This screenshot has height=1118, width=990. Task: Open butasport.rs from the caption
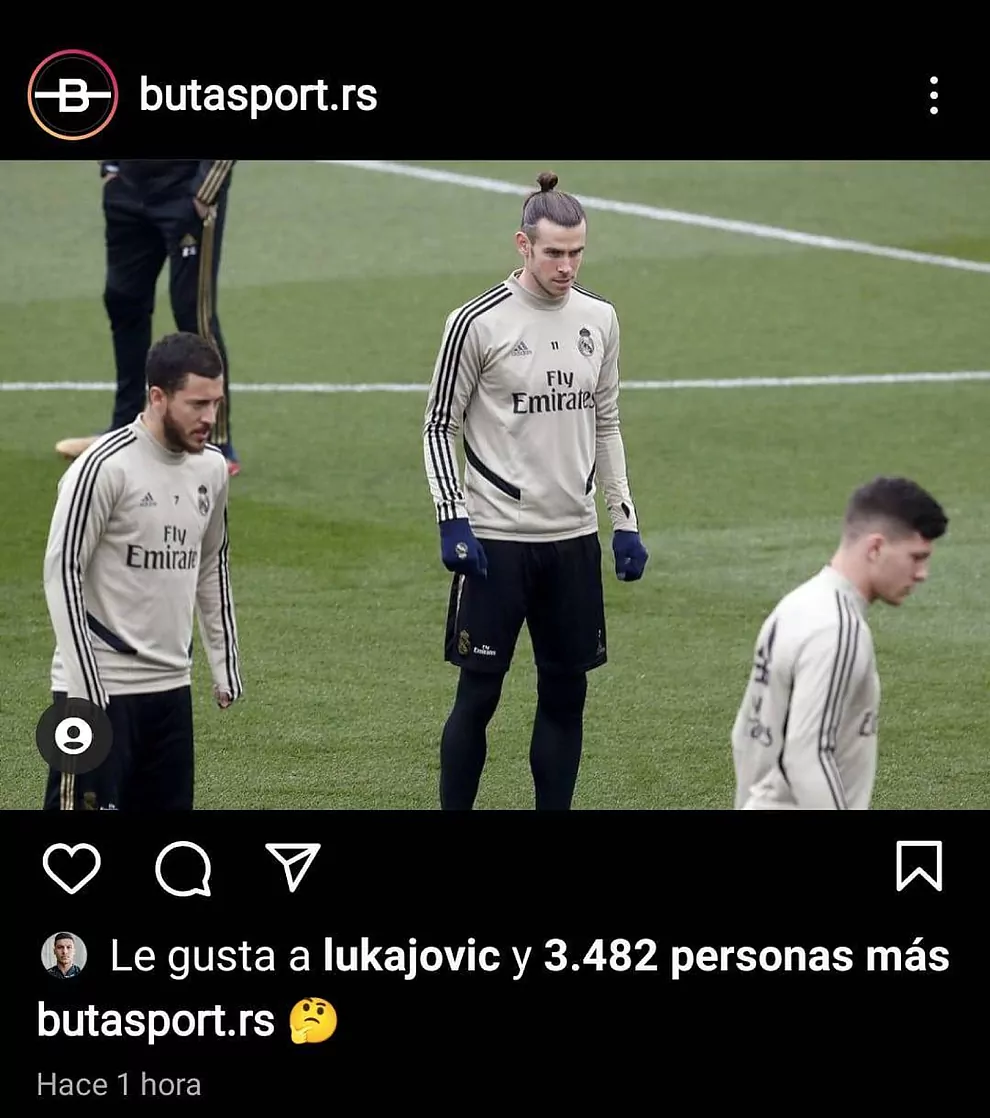pyautogui.click(x=155, y=1021)
